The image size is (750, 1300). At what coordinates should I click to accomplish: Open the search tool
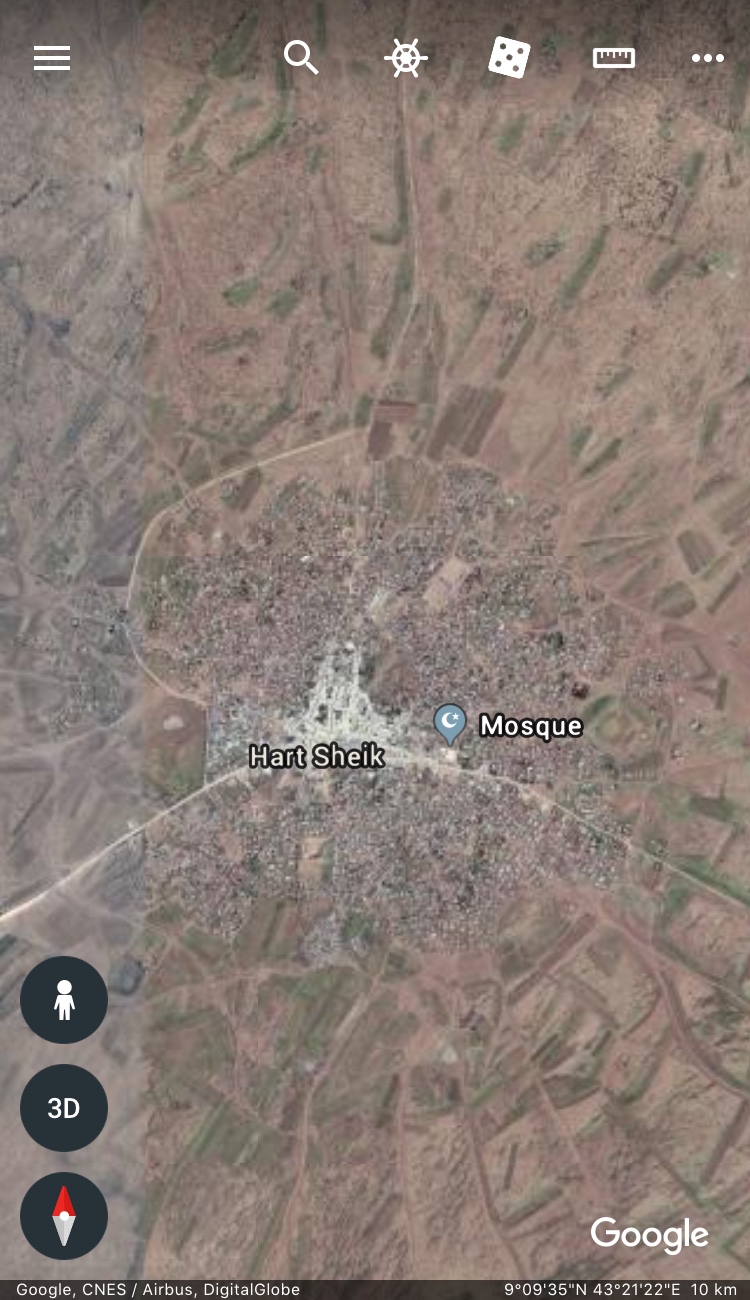click(301, 58)
